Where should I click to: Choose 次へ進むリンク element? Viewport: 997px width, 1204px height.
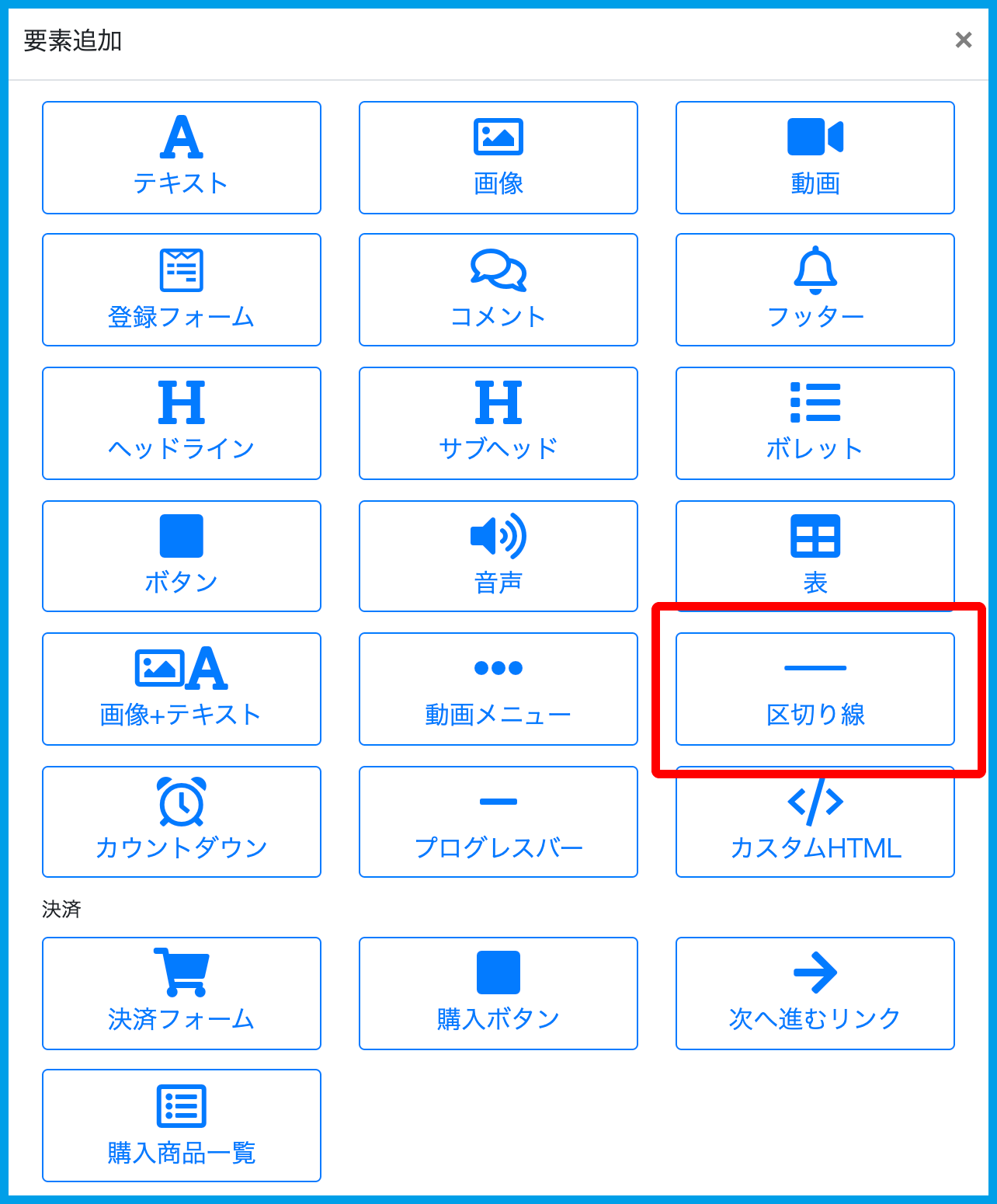[815, 993]
